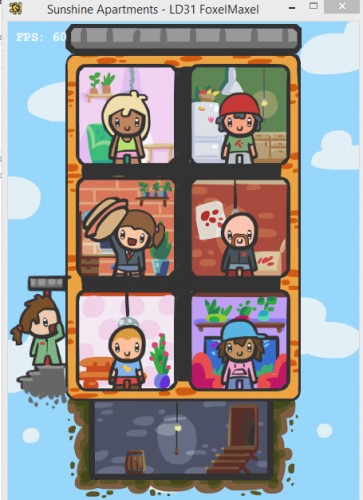Close the Sunshine Apartments window
363x500 pixels.
(343, 6)
